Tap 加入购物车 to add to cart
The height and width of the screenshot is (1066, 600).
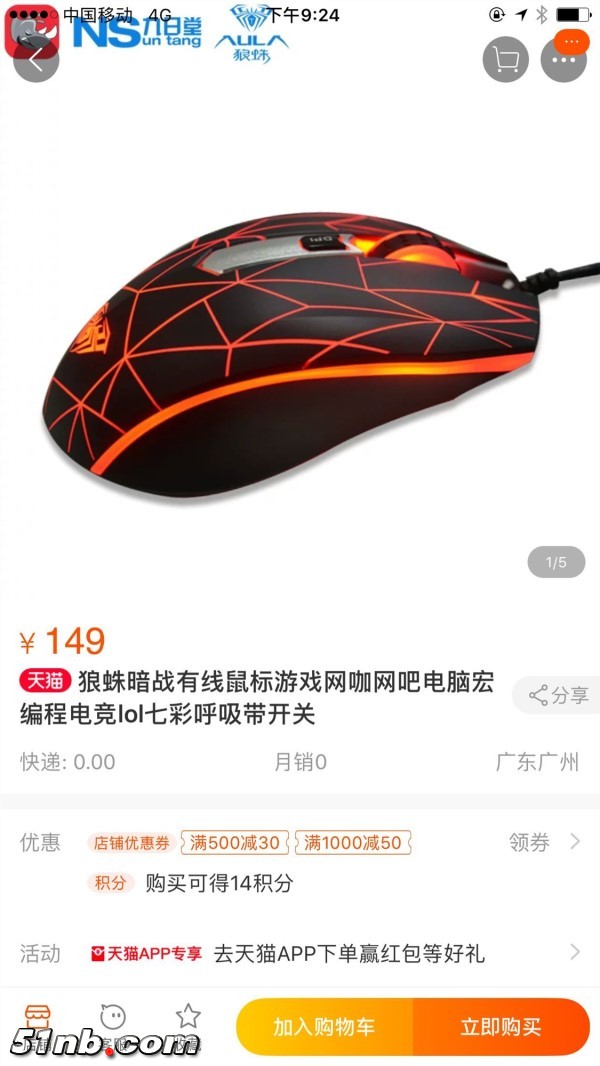325,1027
